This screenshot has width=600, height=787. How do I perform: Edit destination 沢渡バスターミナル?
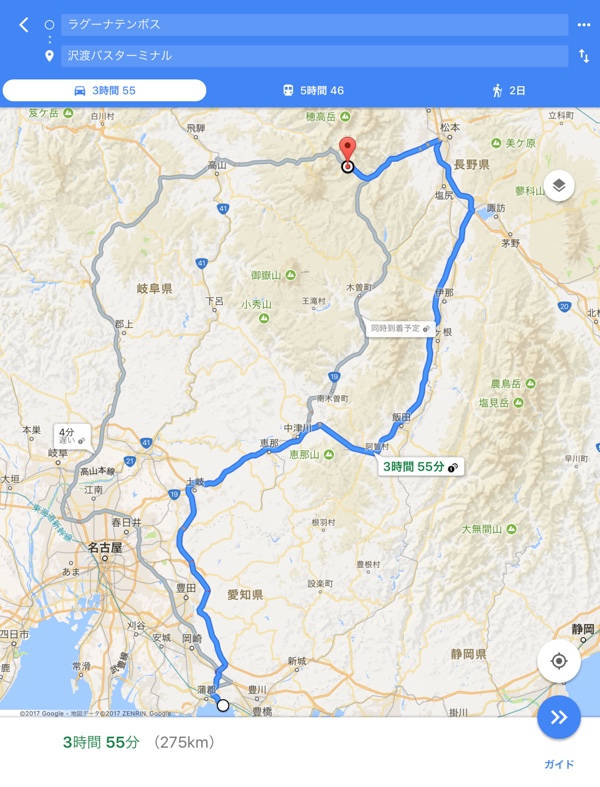(x=314, y=56)
